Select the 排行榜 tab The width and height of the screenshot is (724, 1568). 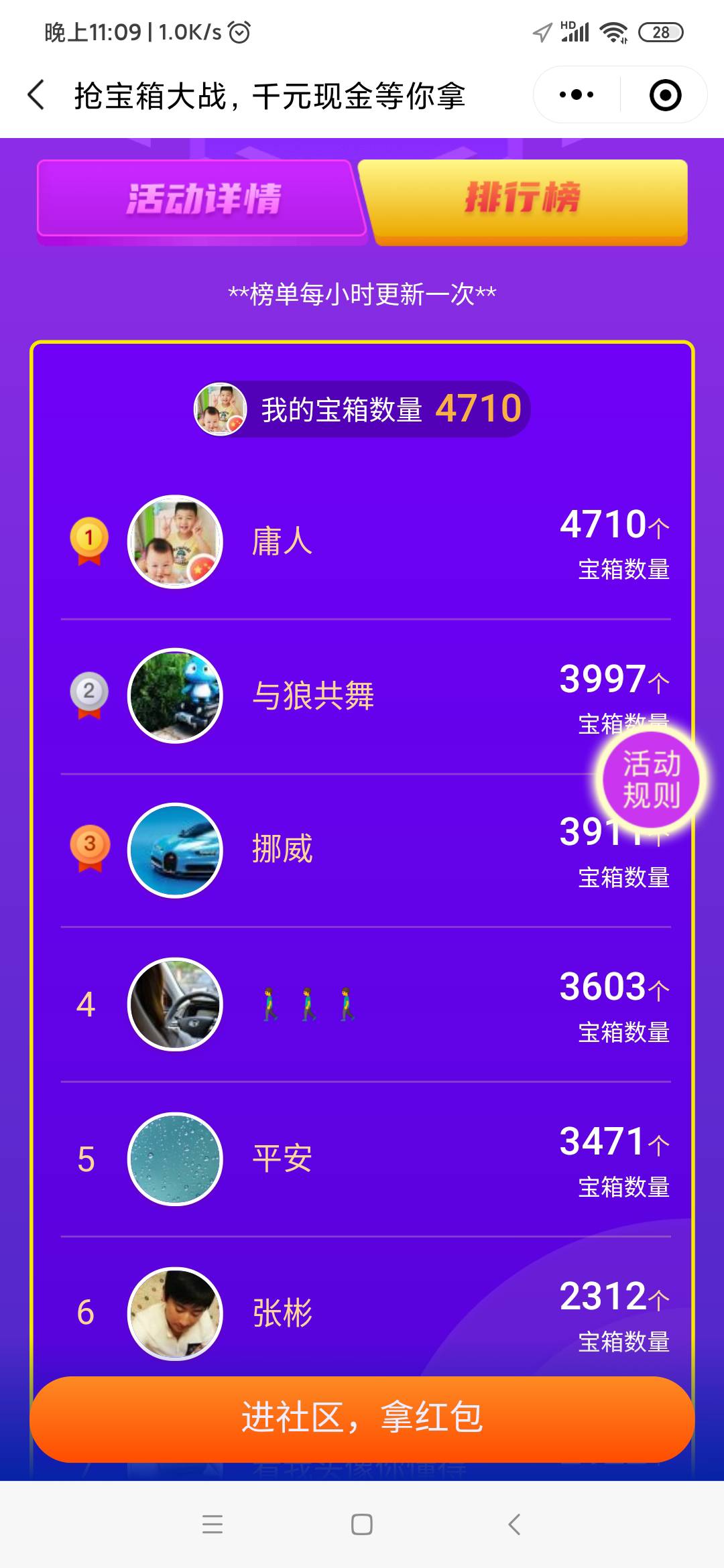[524, 199]
